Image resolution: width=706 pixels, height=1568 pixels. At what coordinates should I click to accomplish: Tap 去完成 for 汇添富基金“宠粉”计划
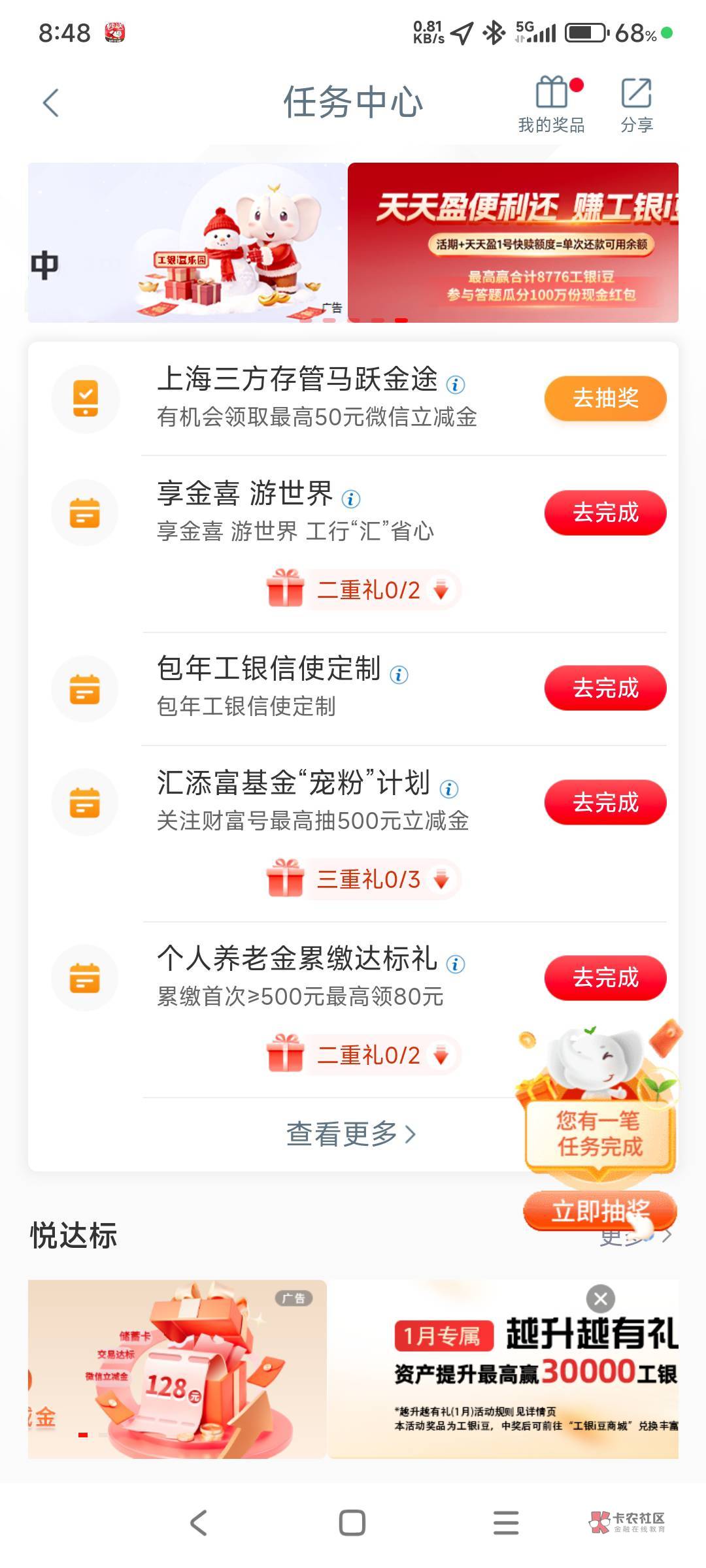tap(605, 802)
